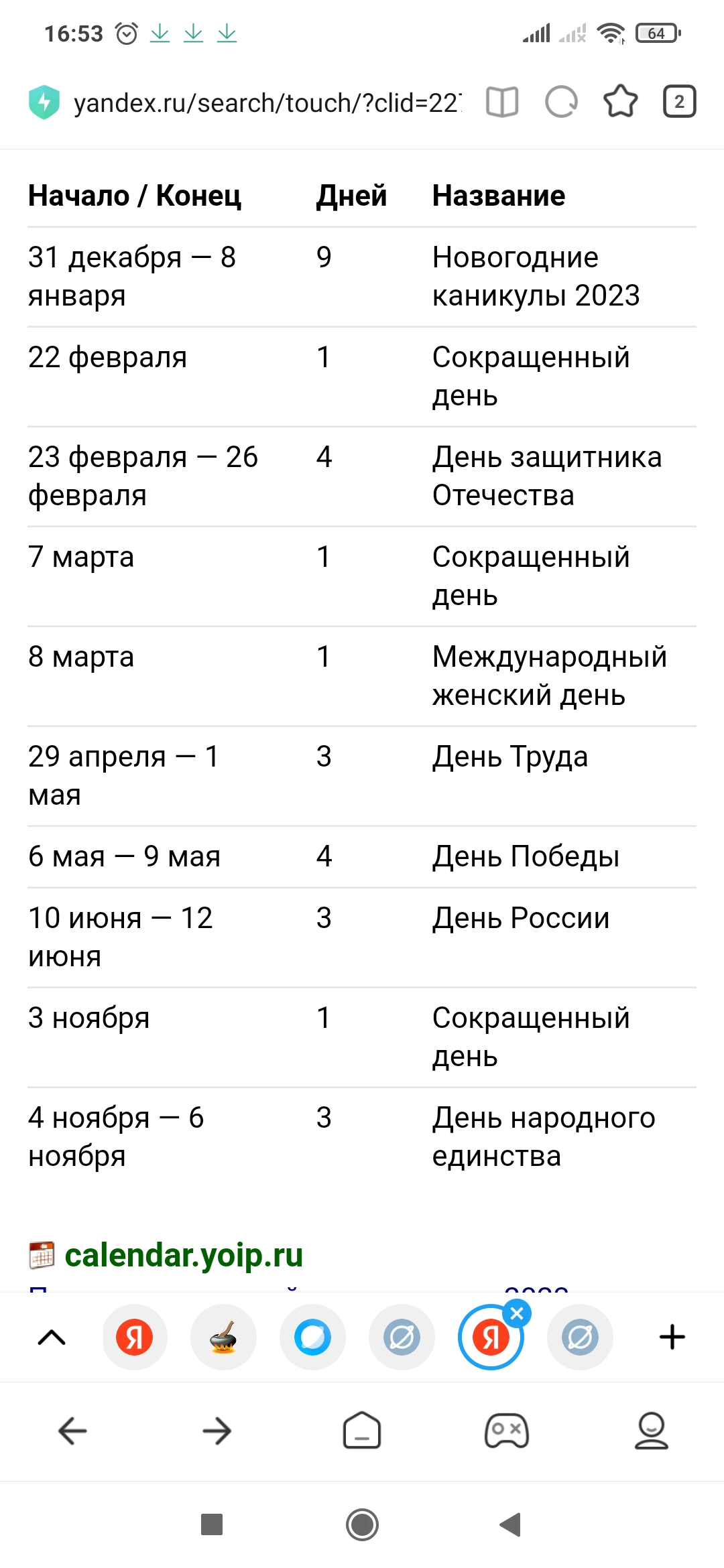Open the calendar.yoip.ru search result
The width and height of the screenshot is (724, 1568).
184,1255
